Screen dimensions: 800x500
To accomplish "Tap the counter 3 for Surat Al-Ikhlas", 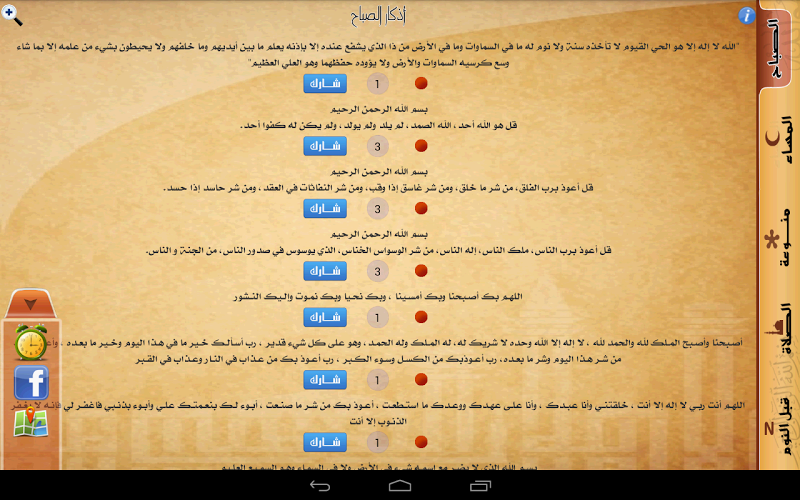I will pos(377,147).
